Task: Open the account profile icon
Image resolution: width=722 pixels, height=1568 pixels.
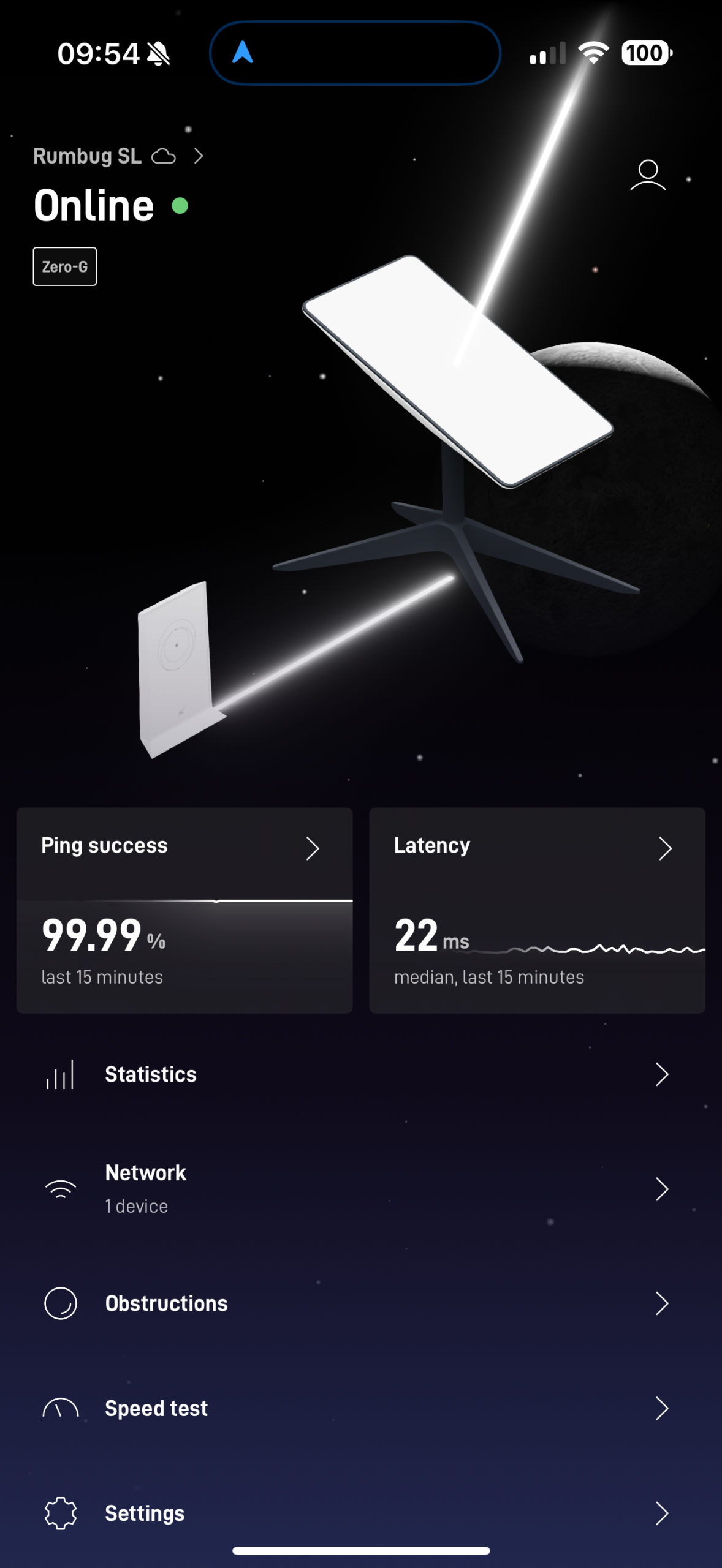Action: coord(648,176)
